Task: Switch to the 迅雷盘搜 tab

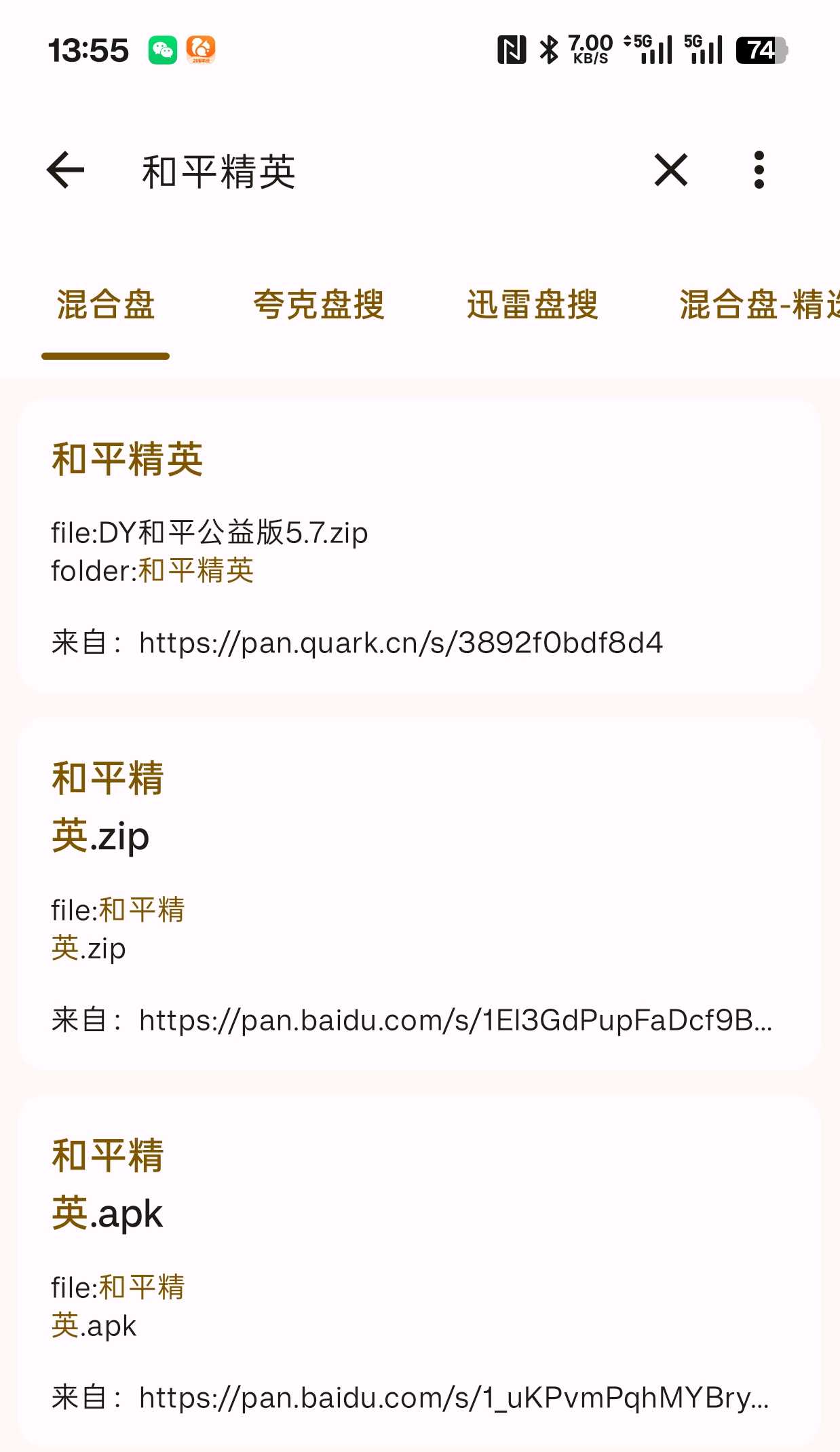Action: pos(533,305)
